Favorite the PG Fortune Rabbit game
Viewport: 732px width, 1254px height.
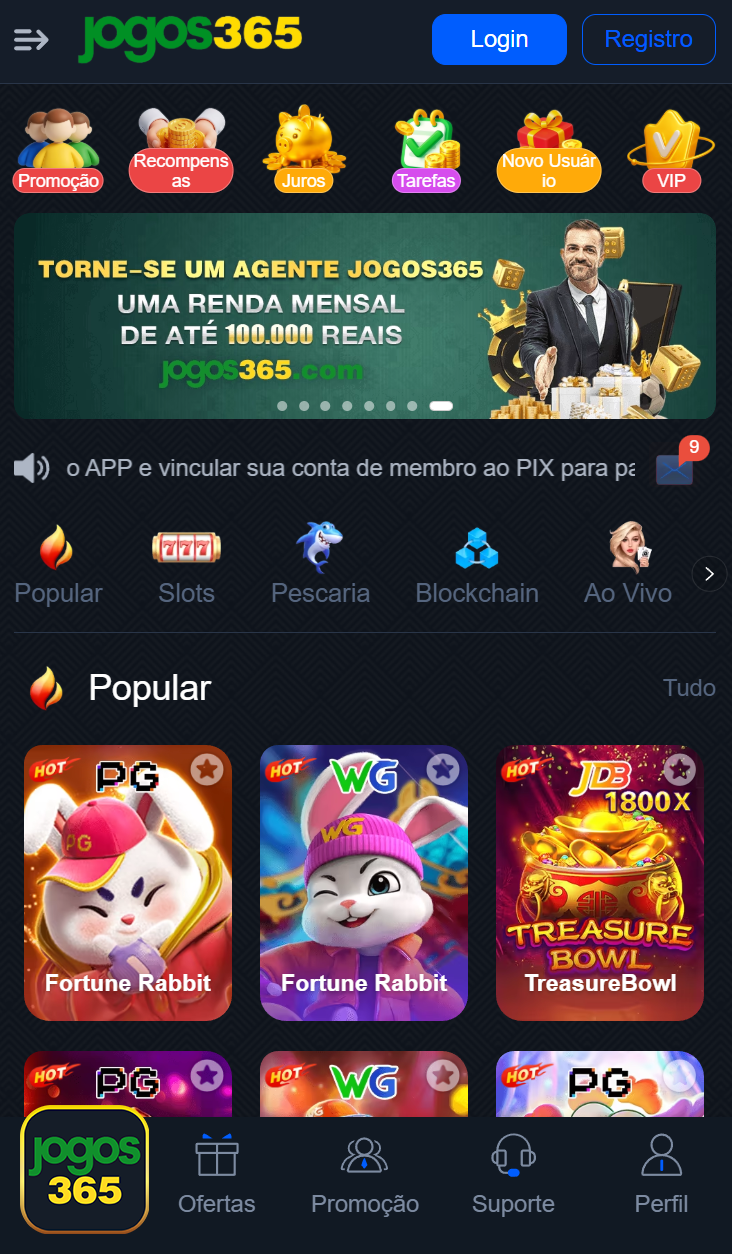pyautogui.click(x=208, y=768)
